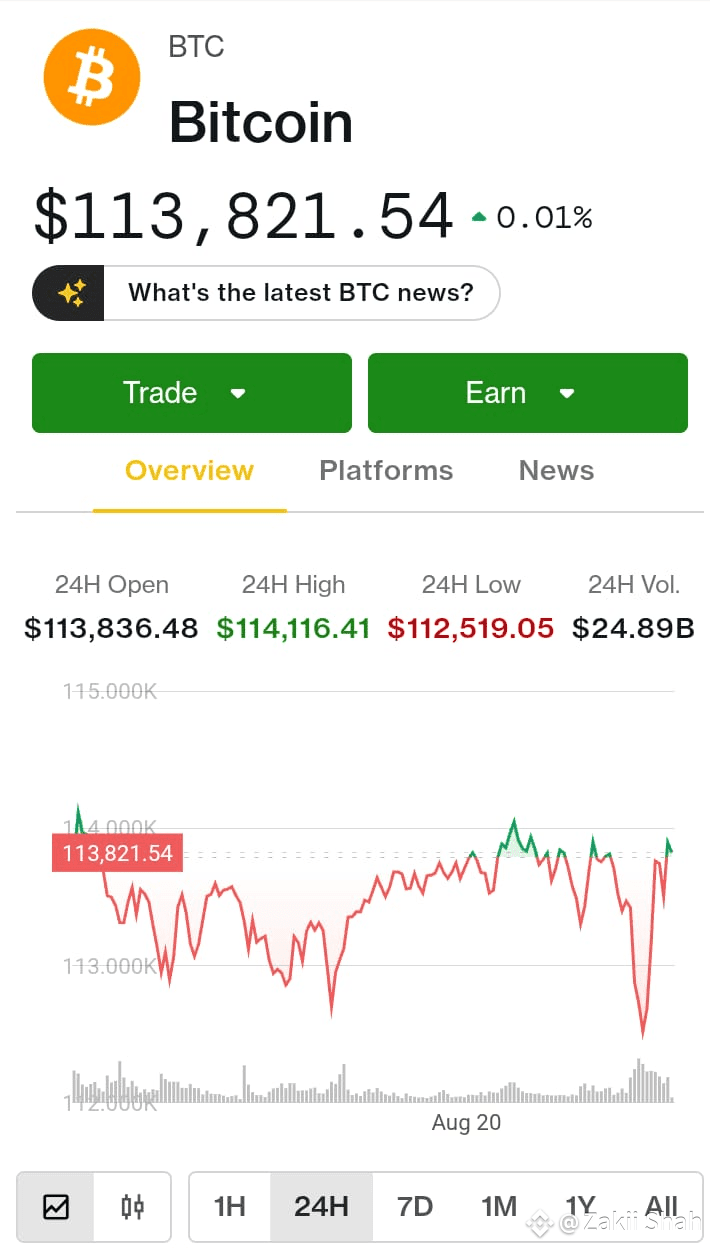Expand the Earn dropdown
Viewport: 710px width, 1249px height.
point(528,393)
